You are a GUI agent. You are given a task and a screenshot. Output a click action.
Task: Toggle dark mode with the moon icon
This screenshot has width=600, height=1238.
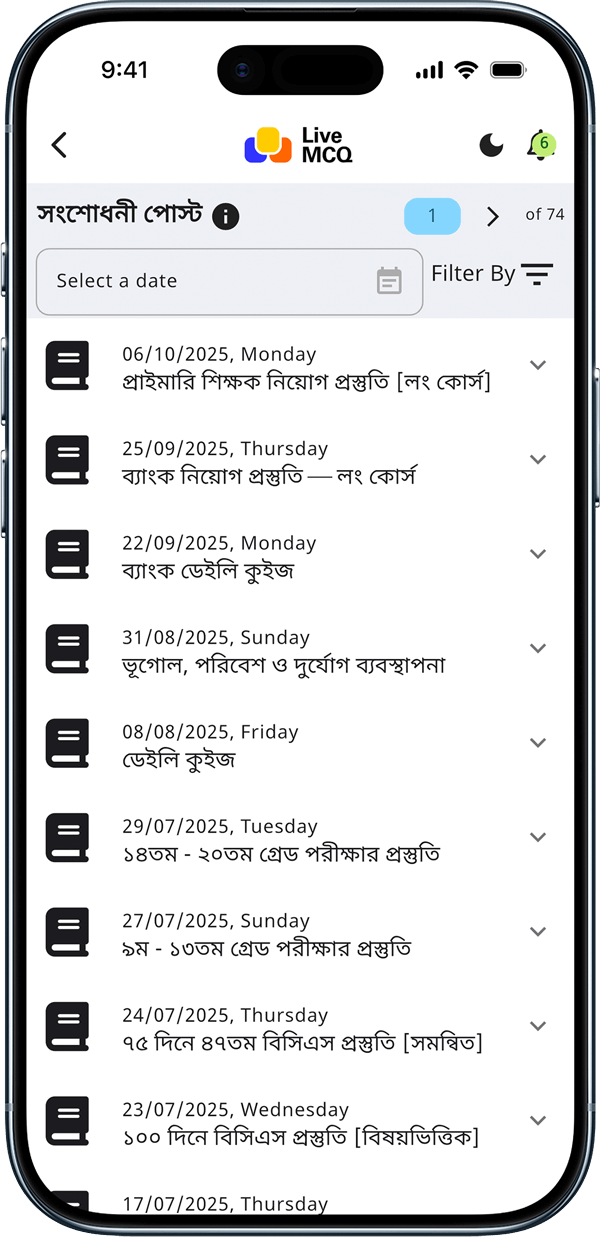(491, 145)
